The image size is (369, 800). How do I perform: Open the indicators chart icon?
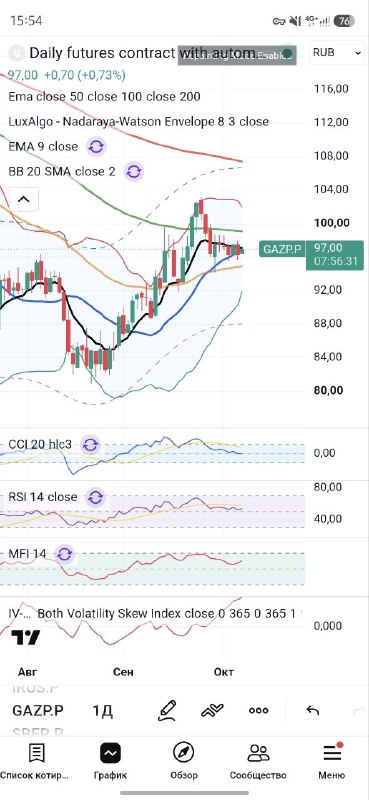212,710
